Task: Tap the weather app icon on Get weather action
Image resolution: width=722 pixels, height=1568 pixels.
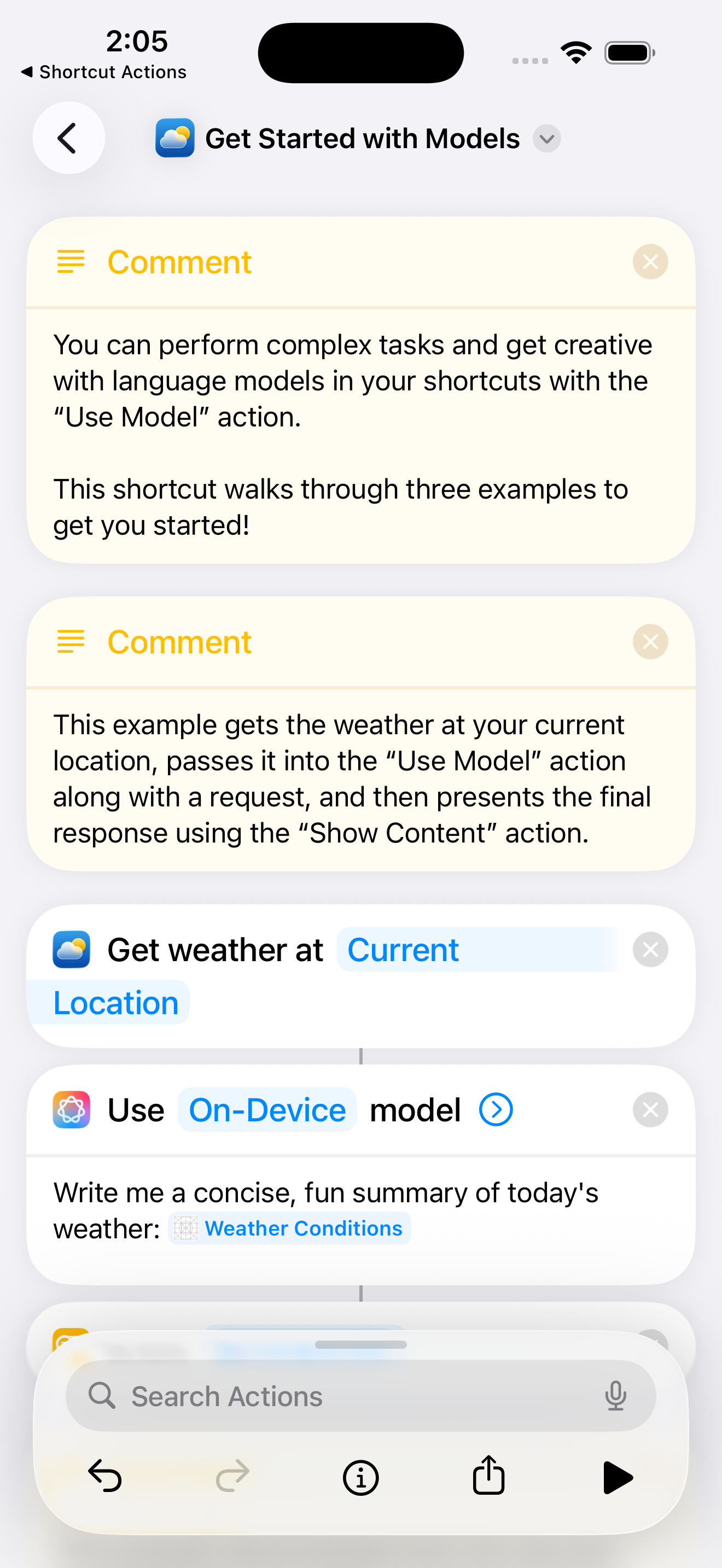Action: [71, 950]
